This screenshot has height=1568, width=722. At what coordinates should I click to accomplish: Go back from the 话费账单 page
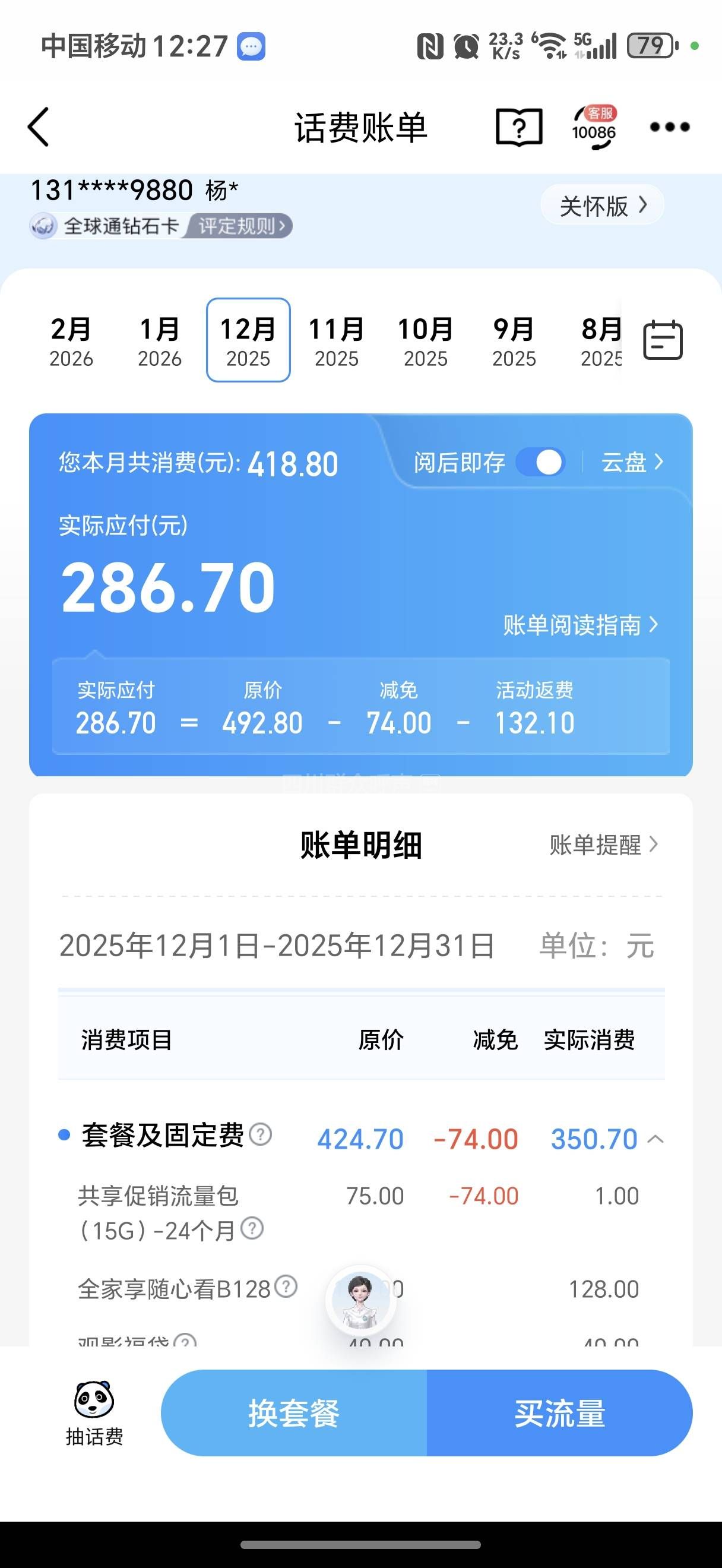[x=39, y=127]
